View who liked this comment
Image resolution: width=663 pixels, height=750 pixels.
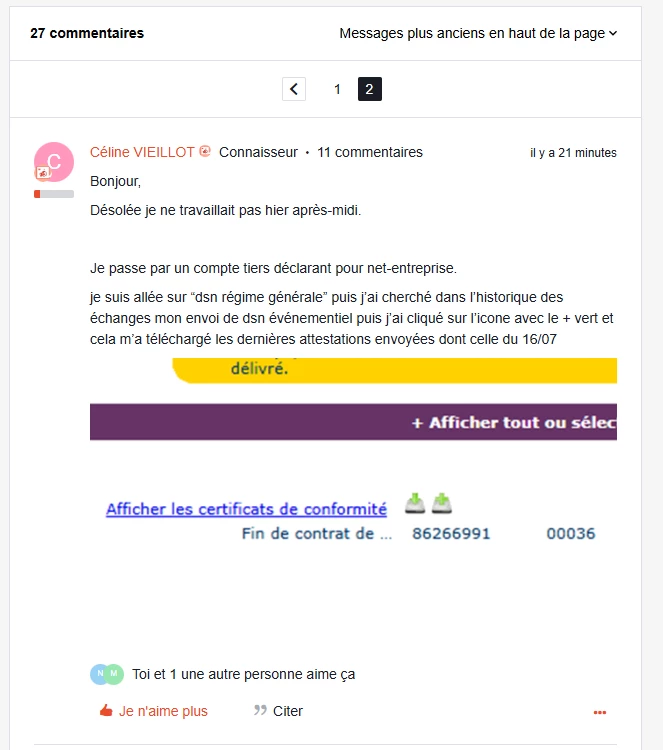point(243,674)
